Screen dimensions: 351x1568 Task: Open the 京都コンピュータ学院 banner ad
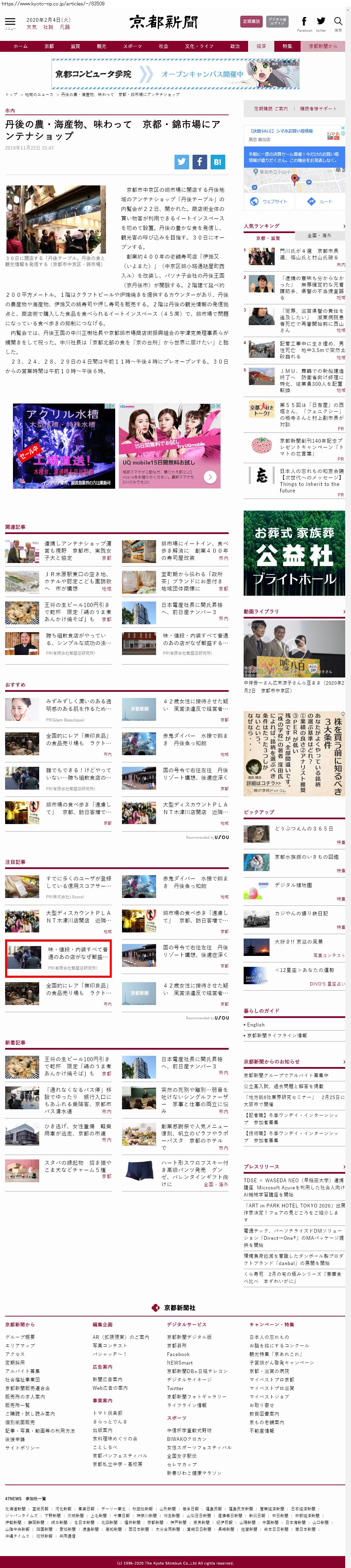point(175,74)
